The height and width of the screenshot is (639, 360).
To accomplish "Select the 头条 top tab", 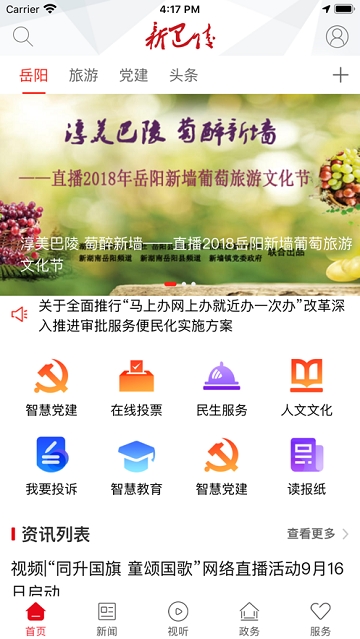I will (x=183, y=75).
